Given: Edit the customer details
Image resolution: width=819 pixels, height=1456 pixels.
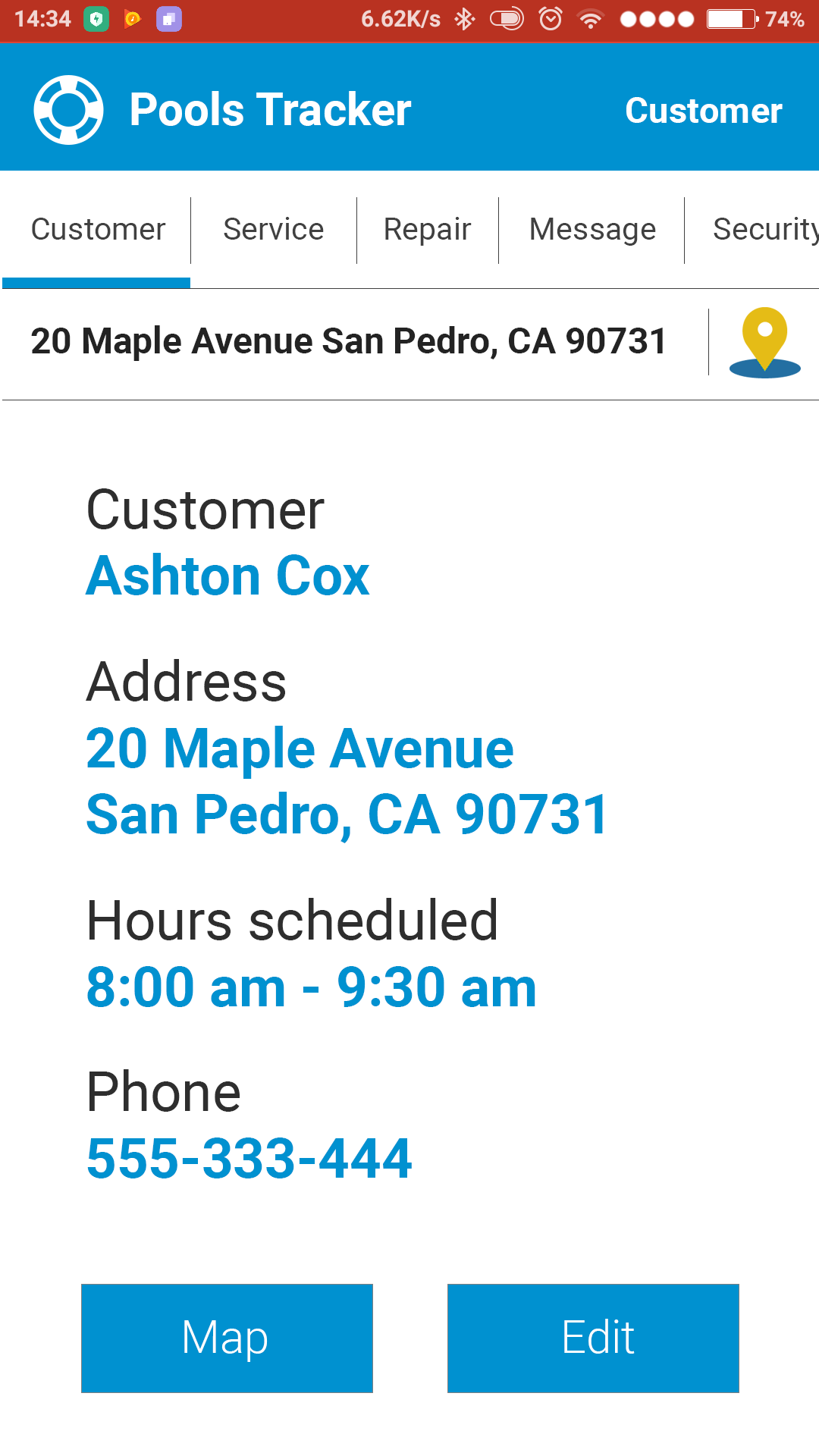Looking at the screenshot, I should coord(593,1338).
